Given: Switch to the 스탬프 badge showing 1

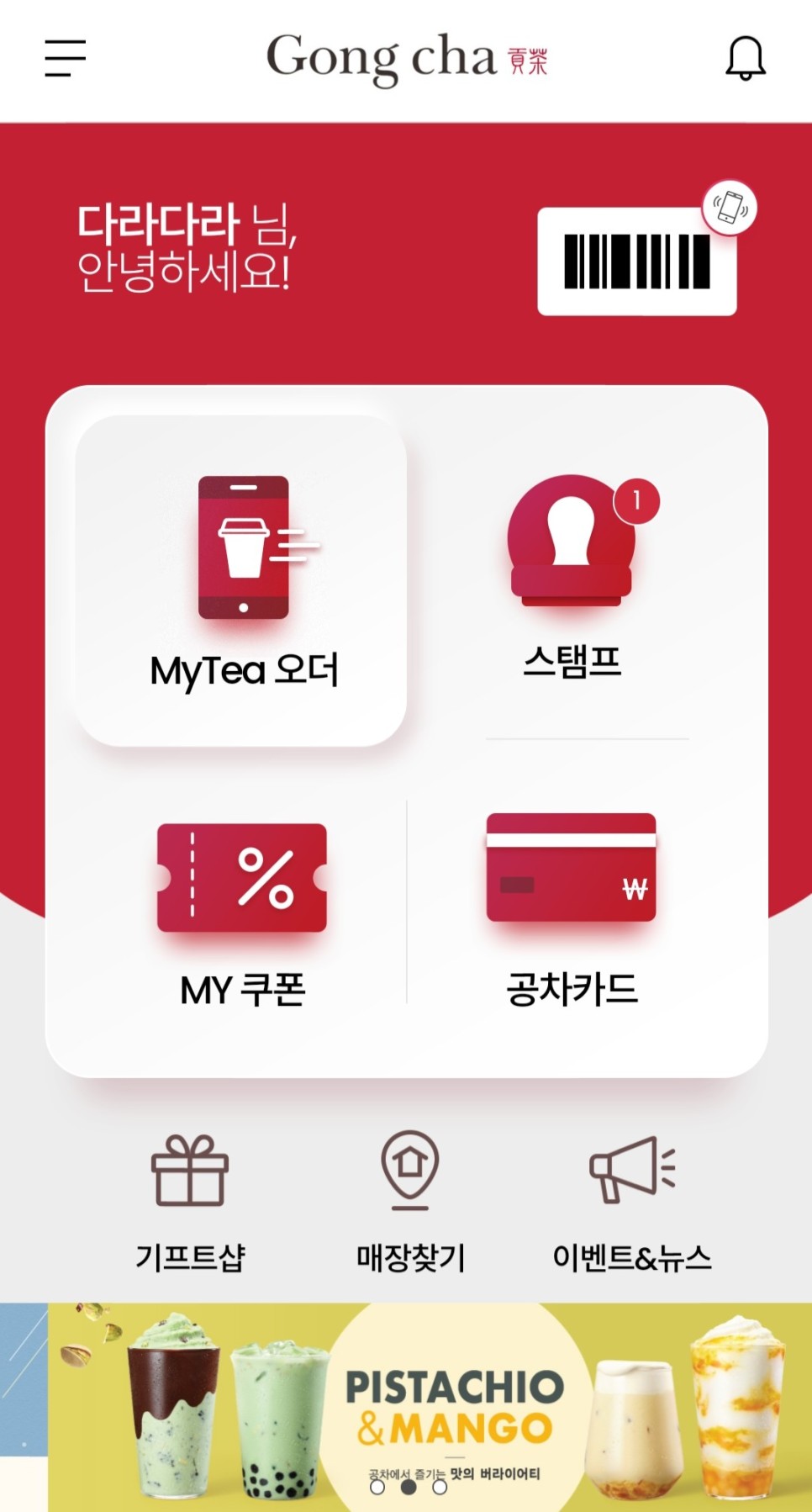Looking at the screenshot, I should (639, 499).
